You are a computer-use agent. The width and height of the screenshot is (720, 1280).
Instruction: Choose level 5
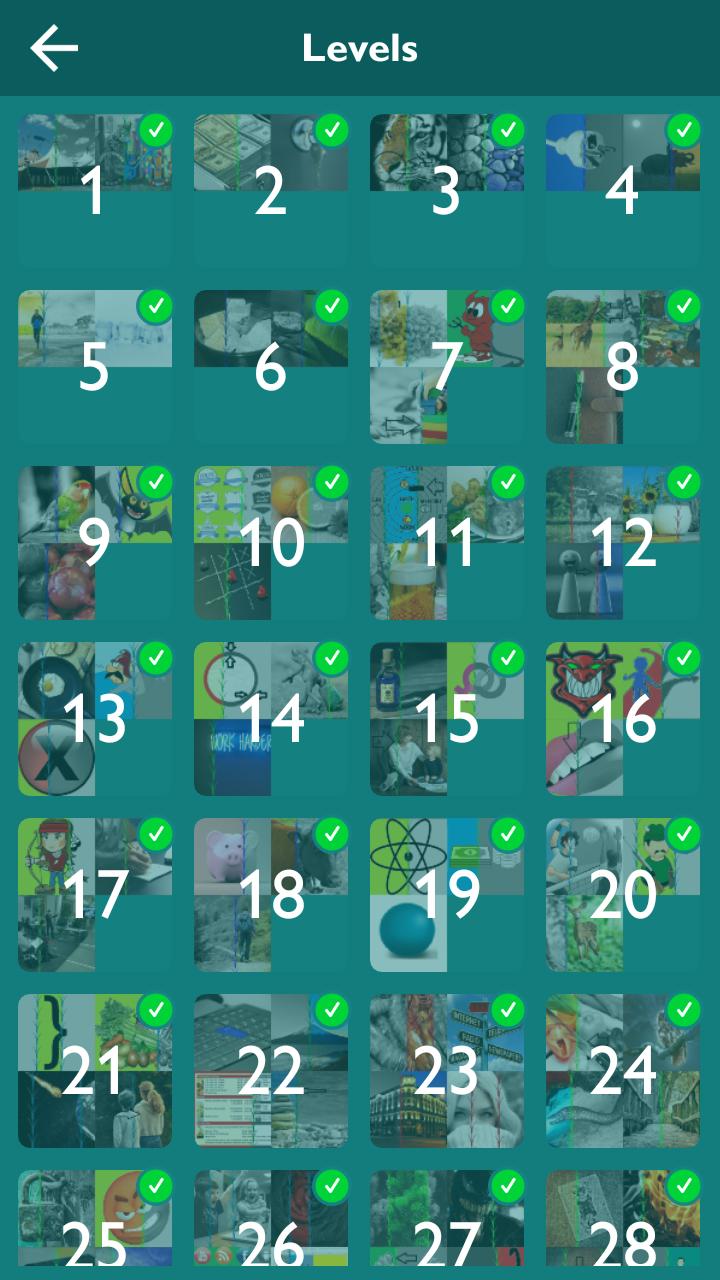click(95, 367)
